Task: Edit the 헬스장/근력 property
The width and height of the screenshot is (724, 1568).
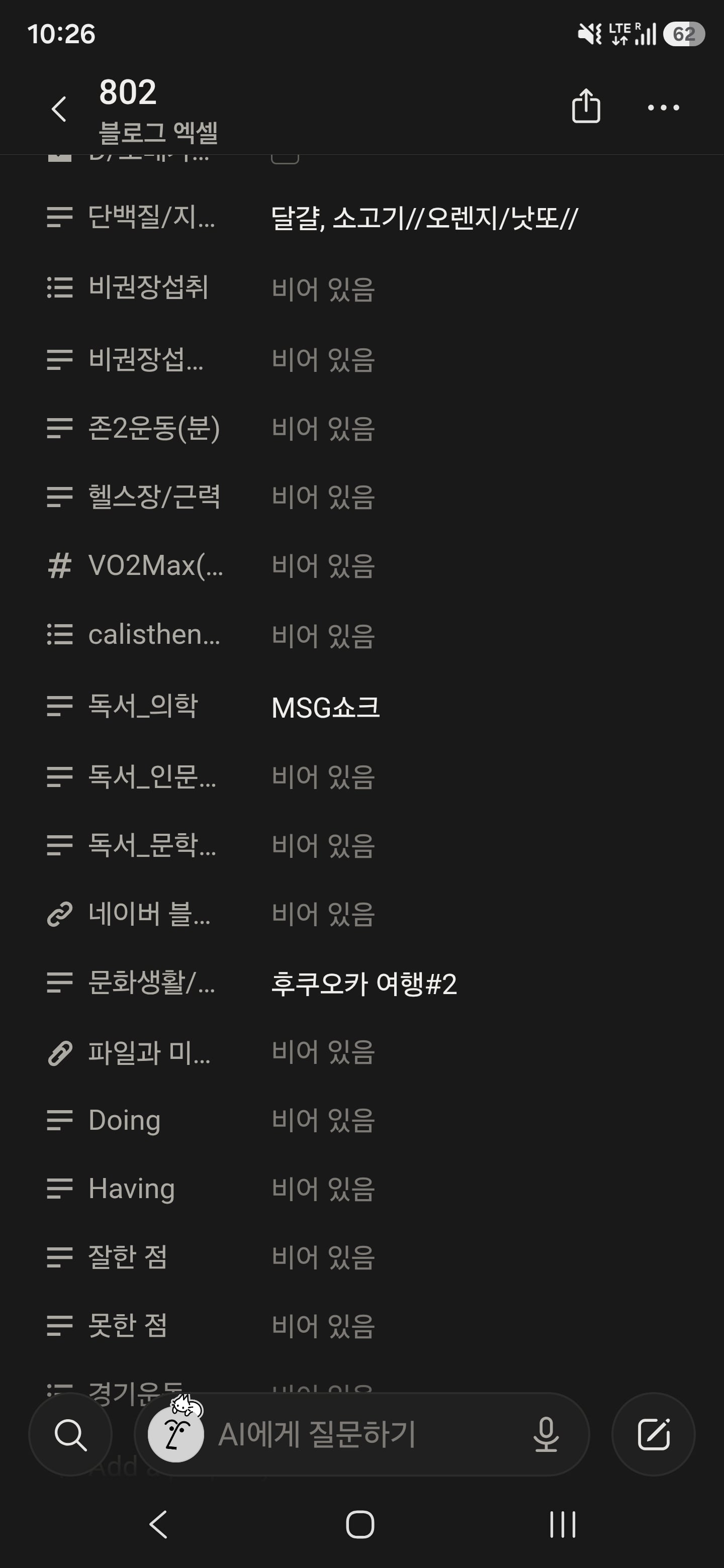Action: tap(361, 497)
